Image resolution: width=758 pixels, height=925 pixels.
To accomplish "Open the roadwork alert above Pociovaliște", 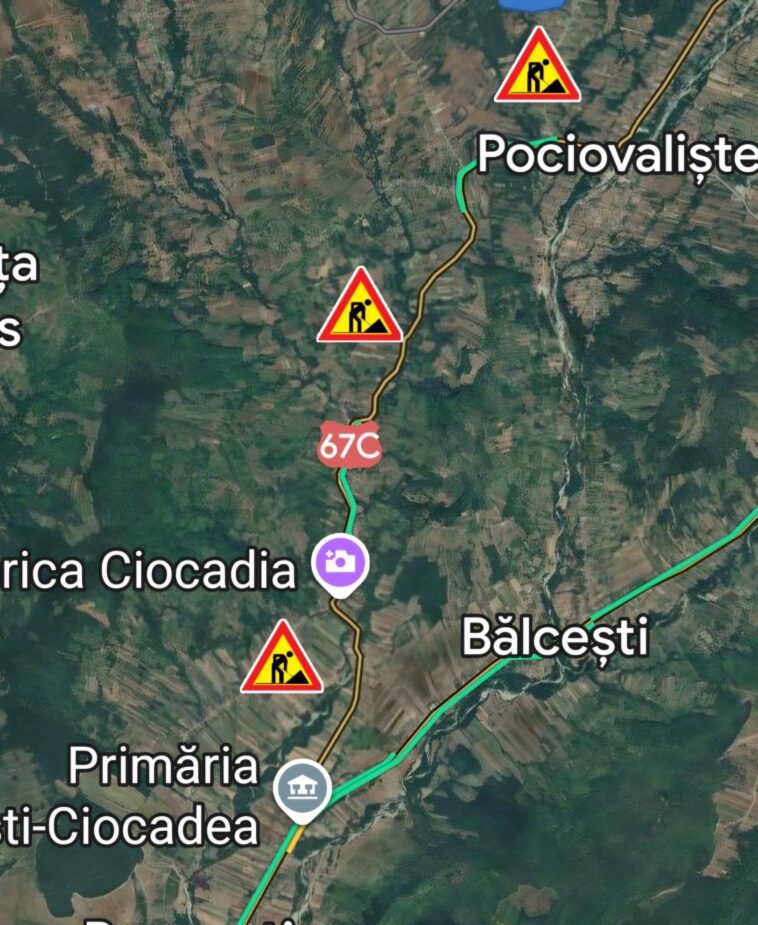I will click(537, 68).
